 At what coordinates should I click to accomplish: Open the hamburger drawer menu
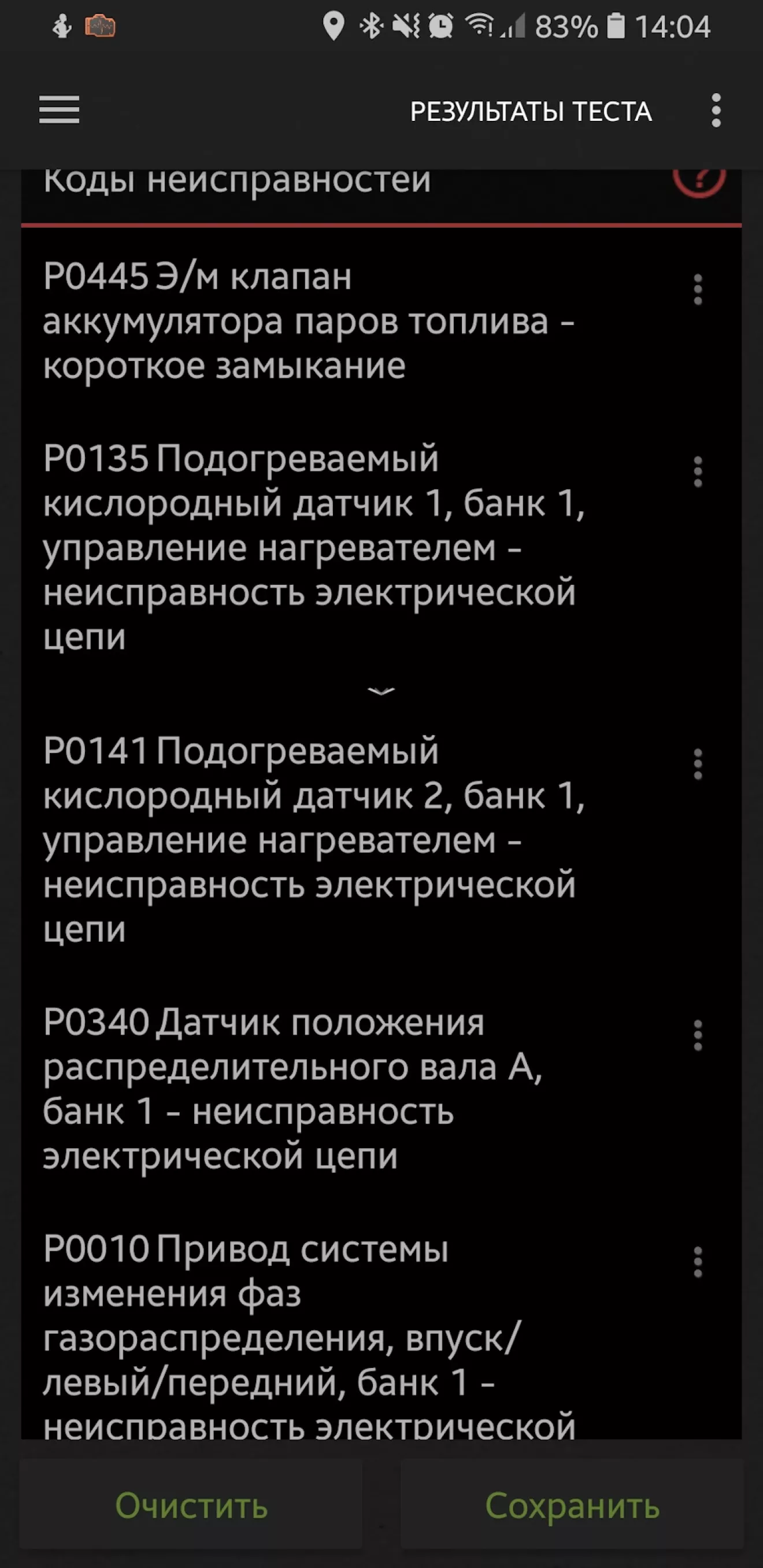(x=59, y=110)
